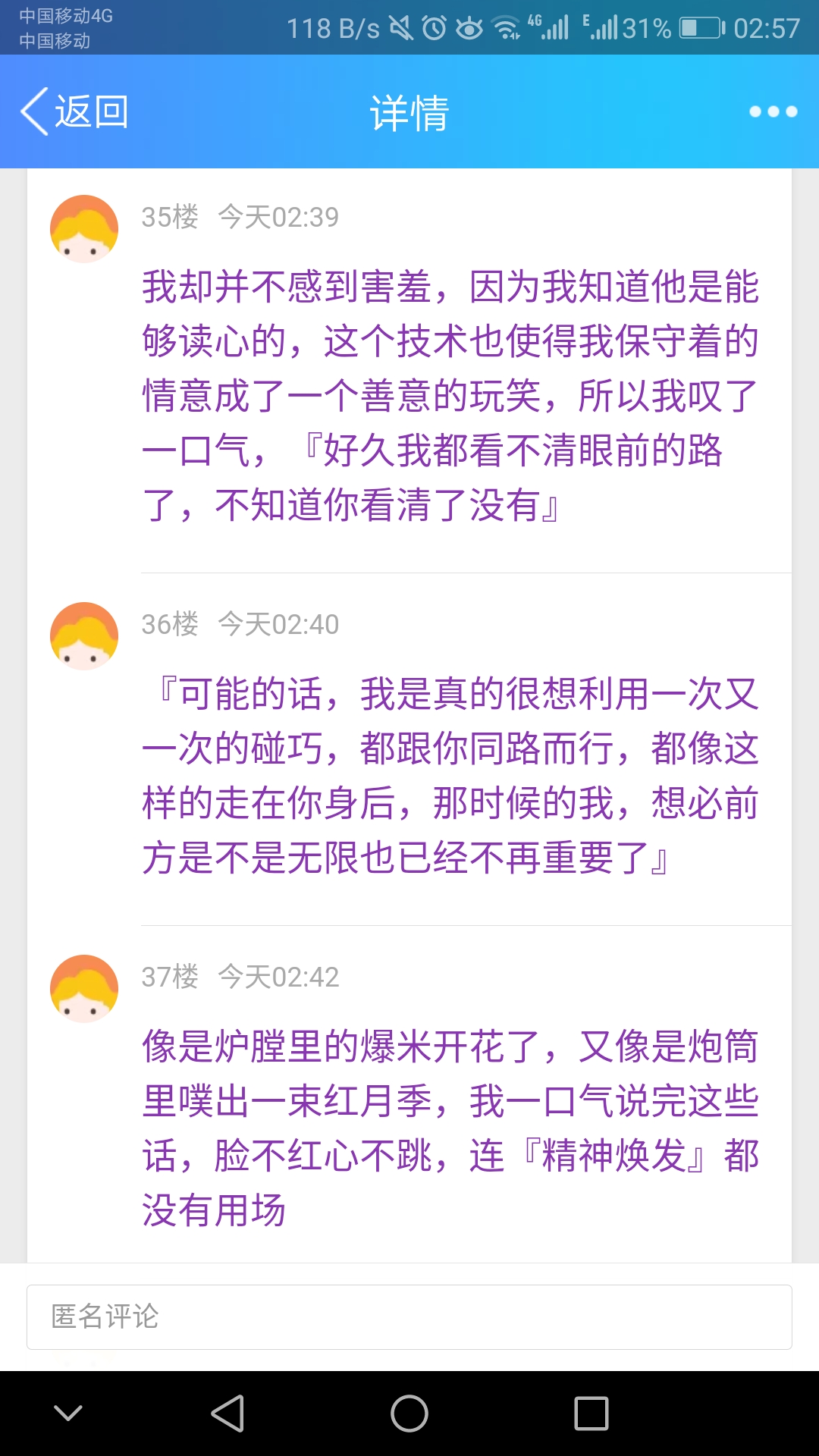Viewport: 819px width, 1456px height.
Task: Tap the avatar of the 35楼 commenter
Action: (84, 229)
